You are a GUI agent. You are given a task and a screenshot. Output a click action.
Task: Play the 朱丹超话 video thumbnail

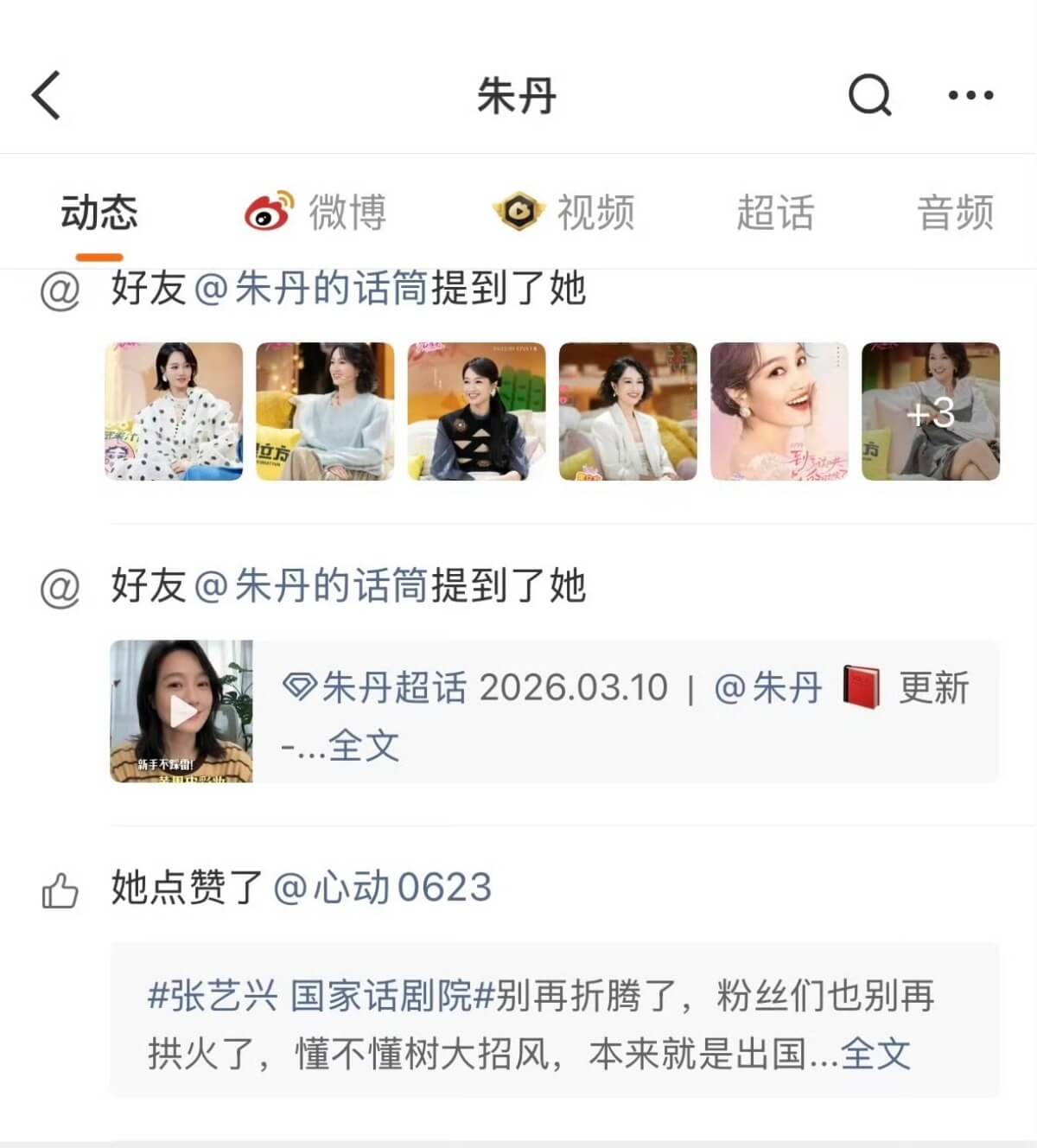181,711
